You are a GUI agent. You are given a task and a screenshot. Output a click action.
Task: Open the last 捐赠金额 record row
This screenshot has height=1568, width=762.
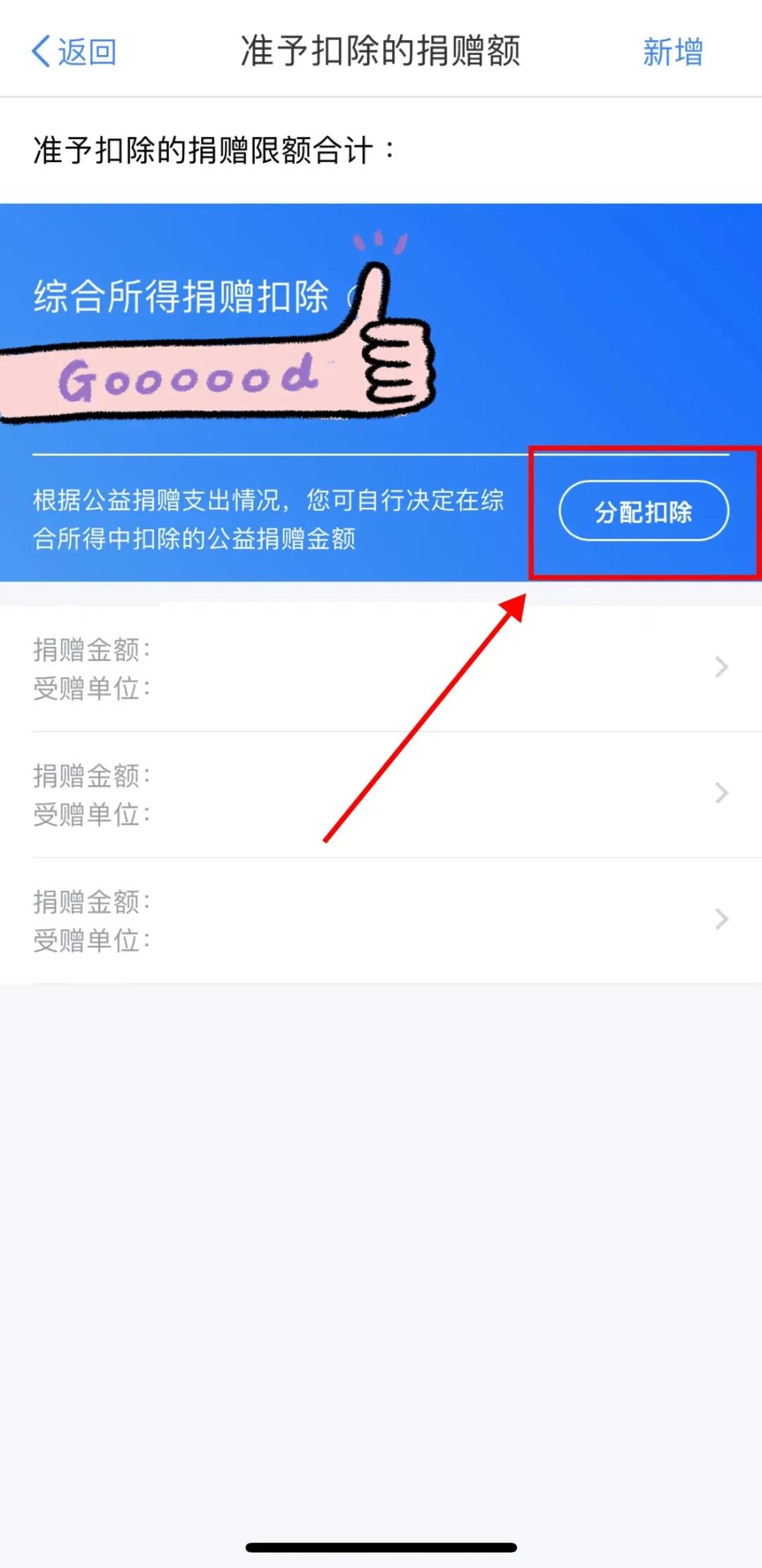(381, 920)
